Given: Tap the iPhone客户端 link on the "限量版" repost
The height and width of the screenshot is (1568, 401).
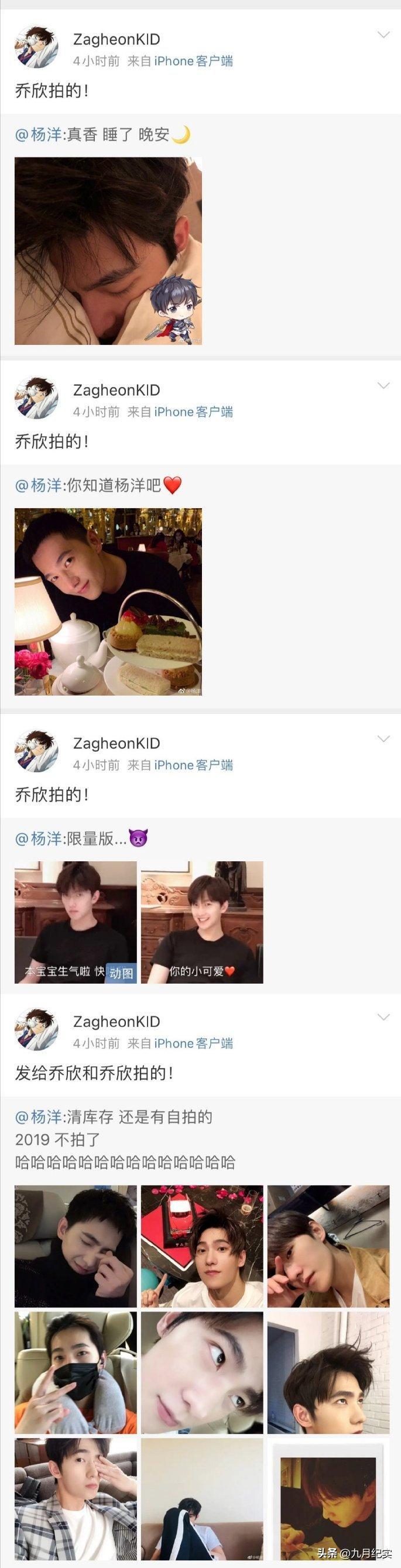Looking at the screenshot, I should pyautogui.click(x=193, y=765).
